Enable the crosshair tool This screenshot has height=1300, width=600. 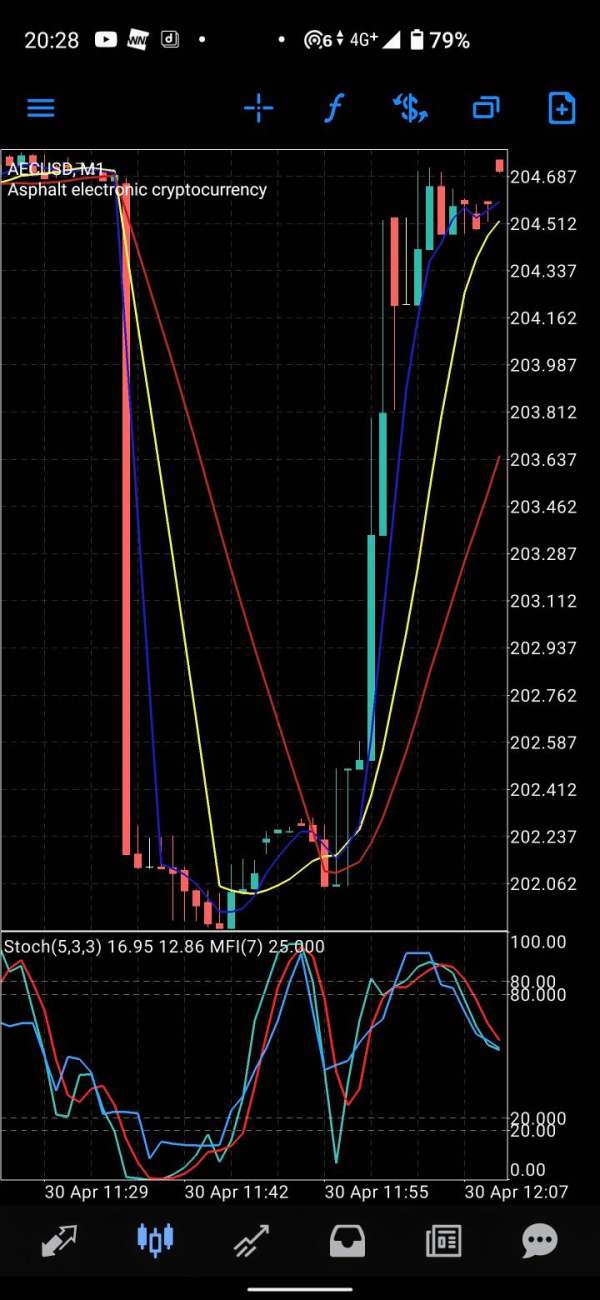(x=258, y=108)
